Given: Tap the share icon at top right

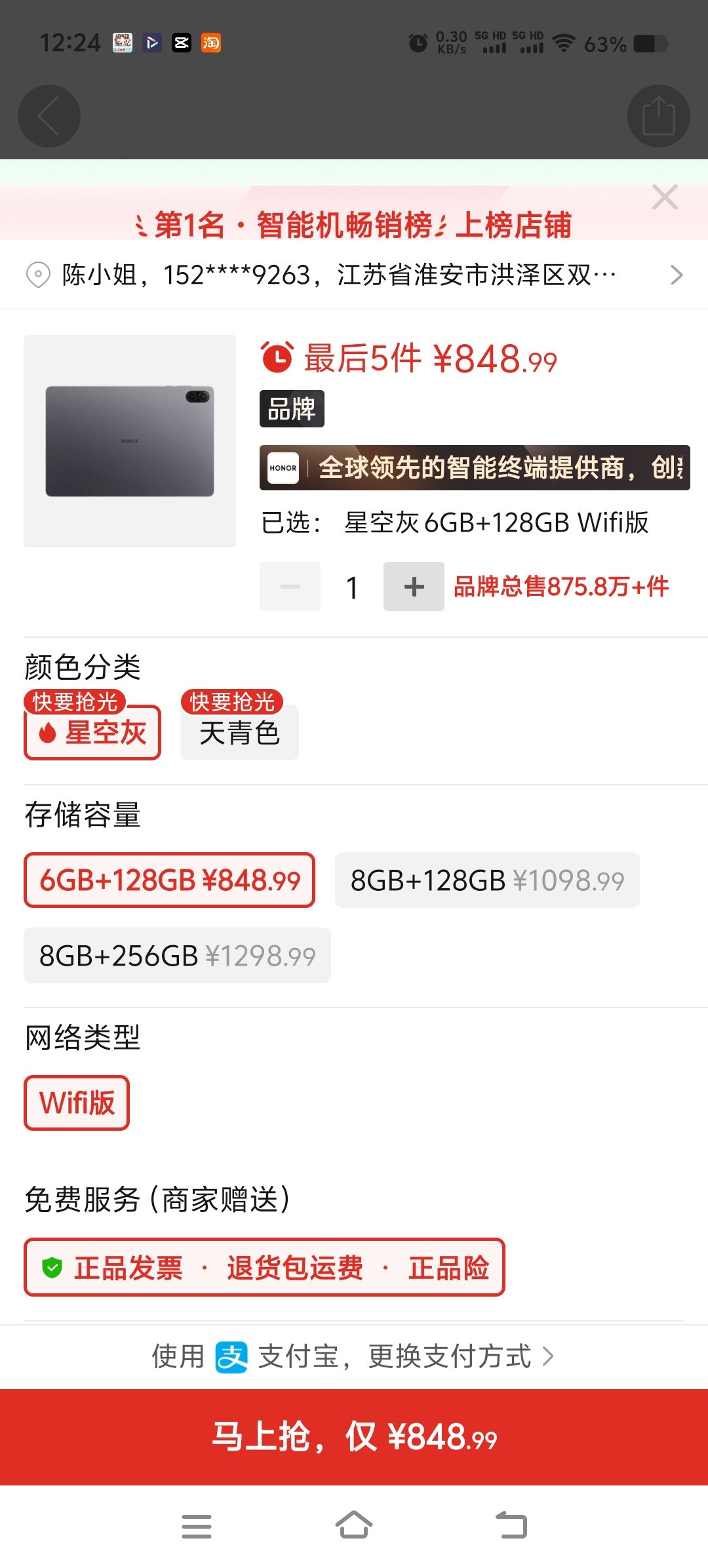Looking at the screenshot, I should [658, 116].
